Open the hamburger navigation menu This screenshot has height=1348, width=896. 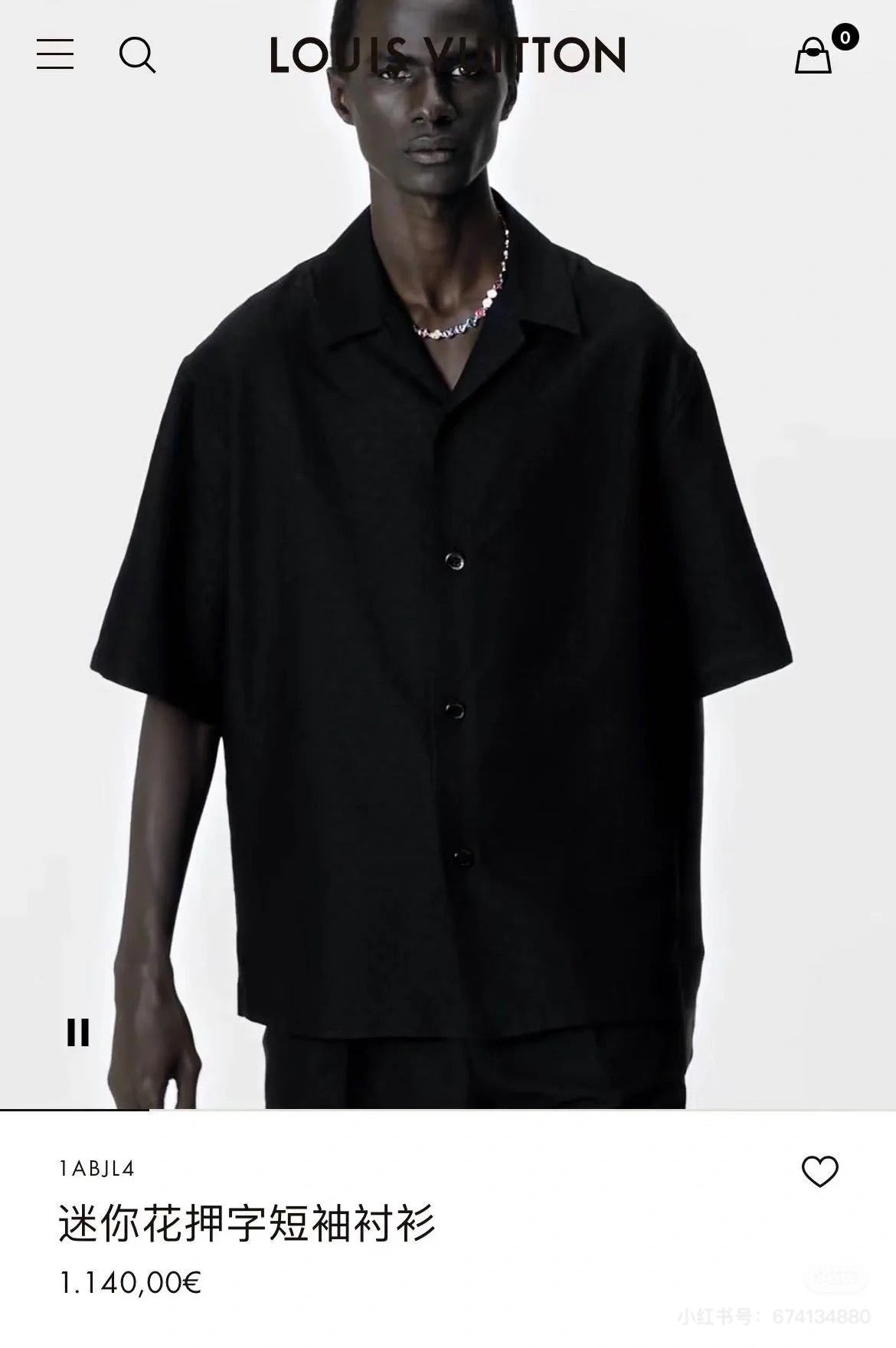(55, 54)
